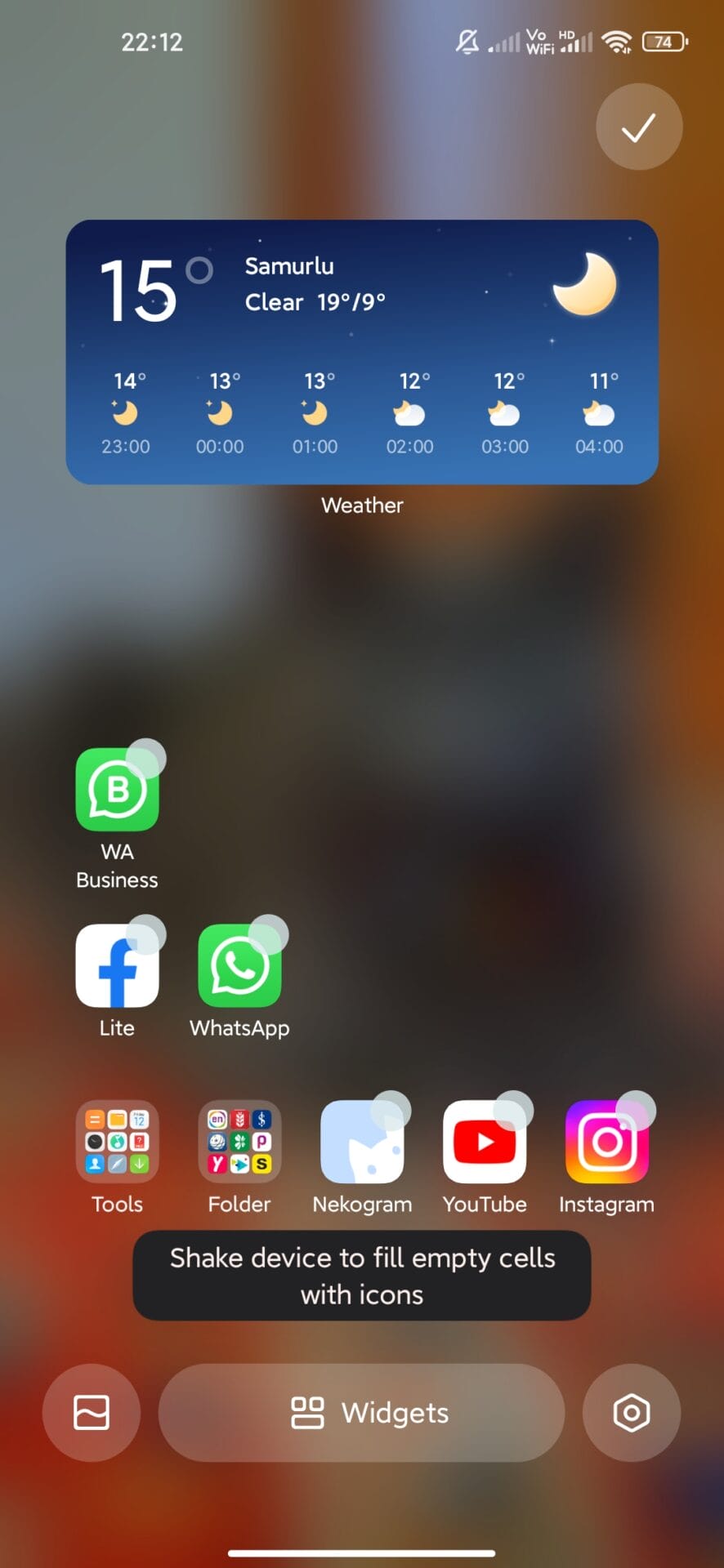This screenshot has width=724, height=1568.
Task: Open the folder named Folder
Action: pyautogui.click(x=239, y=1142)
